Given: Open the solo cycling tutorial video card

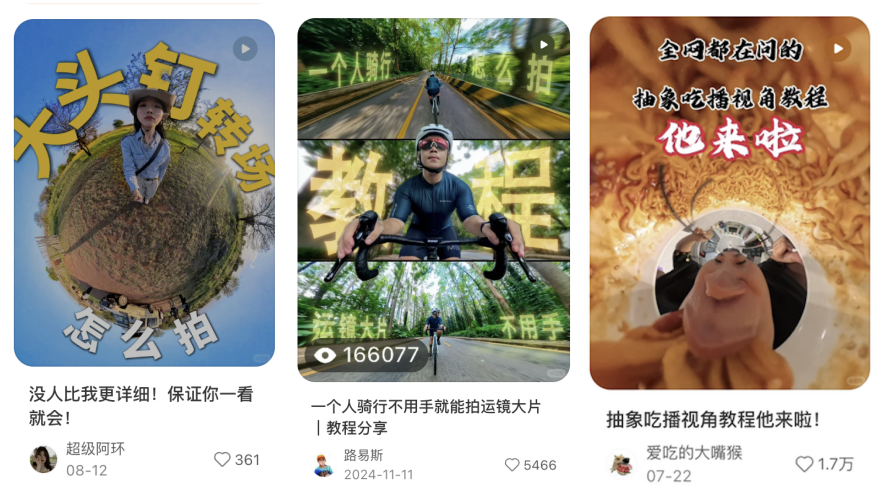Looking at the screenshot, I should (x=433, y=199).
